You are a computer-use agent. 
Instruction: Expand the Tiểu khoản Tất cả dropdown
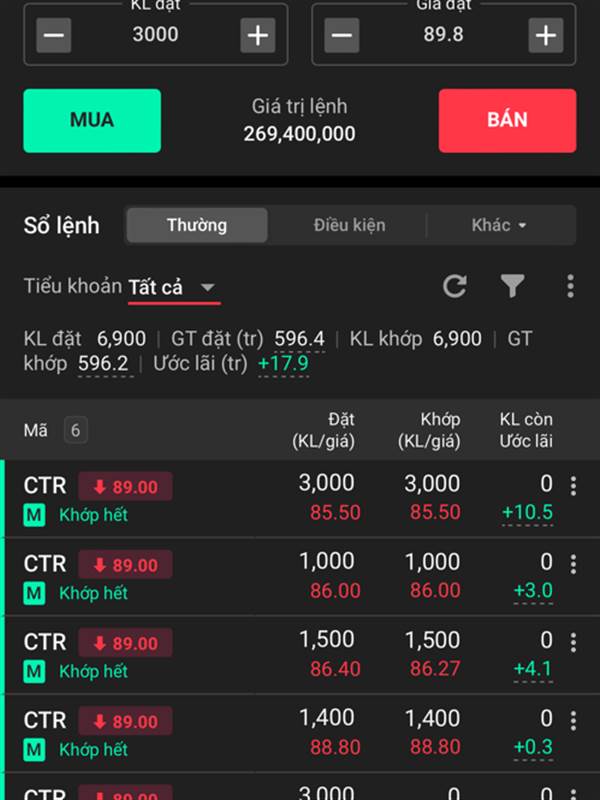pos(174,287)
